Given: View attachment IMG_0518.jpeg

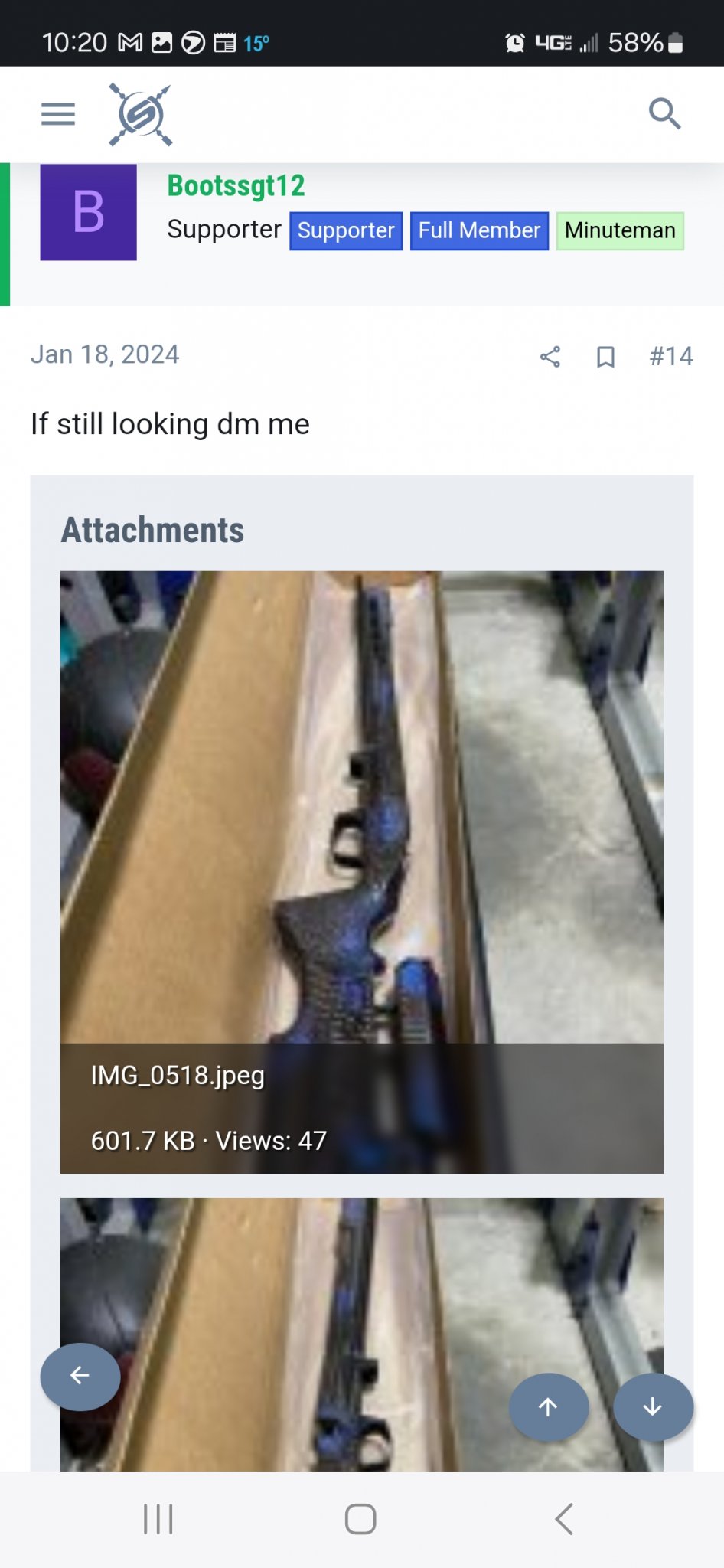Looking at the screenshot, I should [361, 842].
